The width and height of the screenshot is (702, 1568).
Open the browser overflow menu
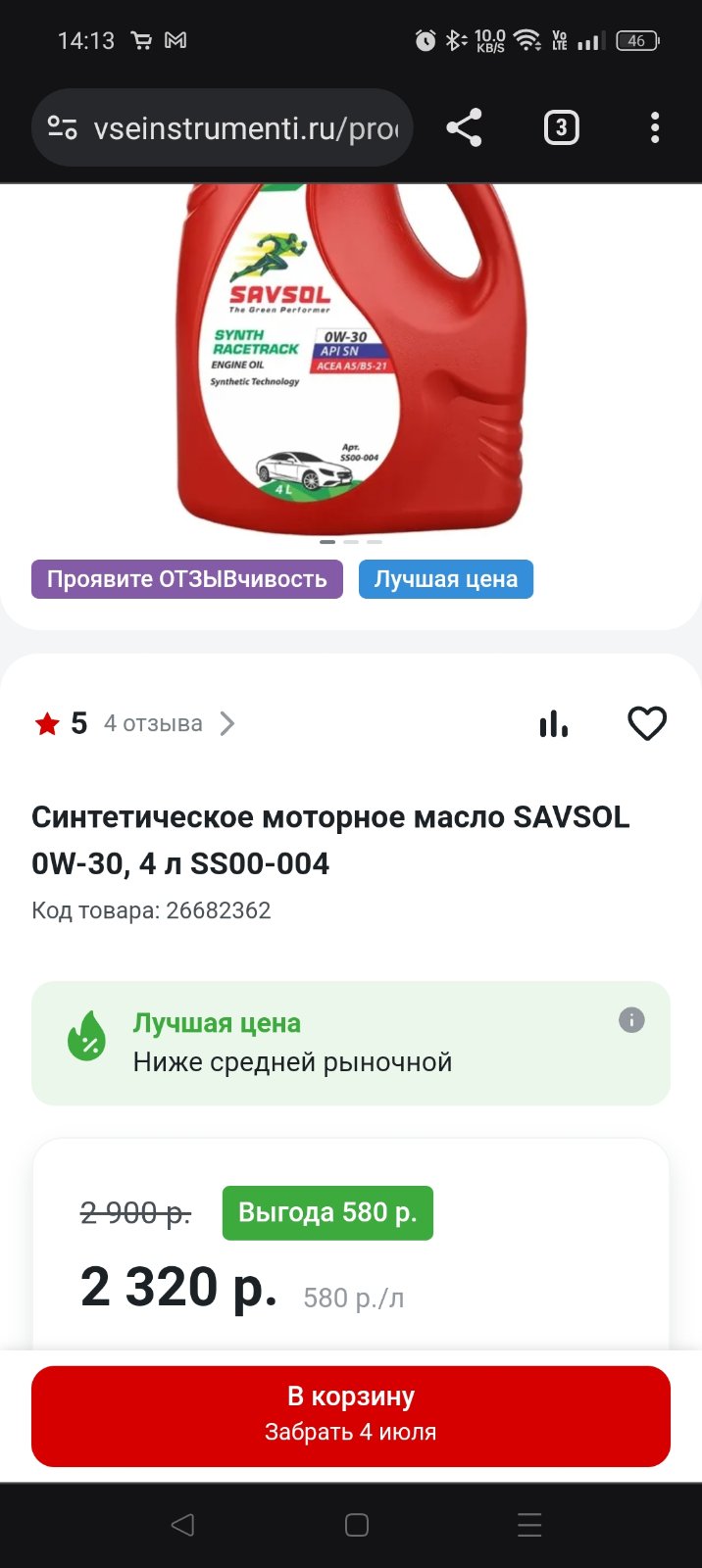coord(655,127)
